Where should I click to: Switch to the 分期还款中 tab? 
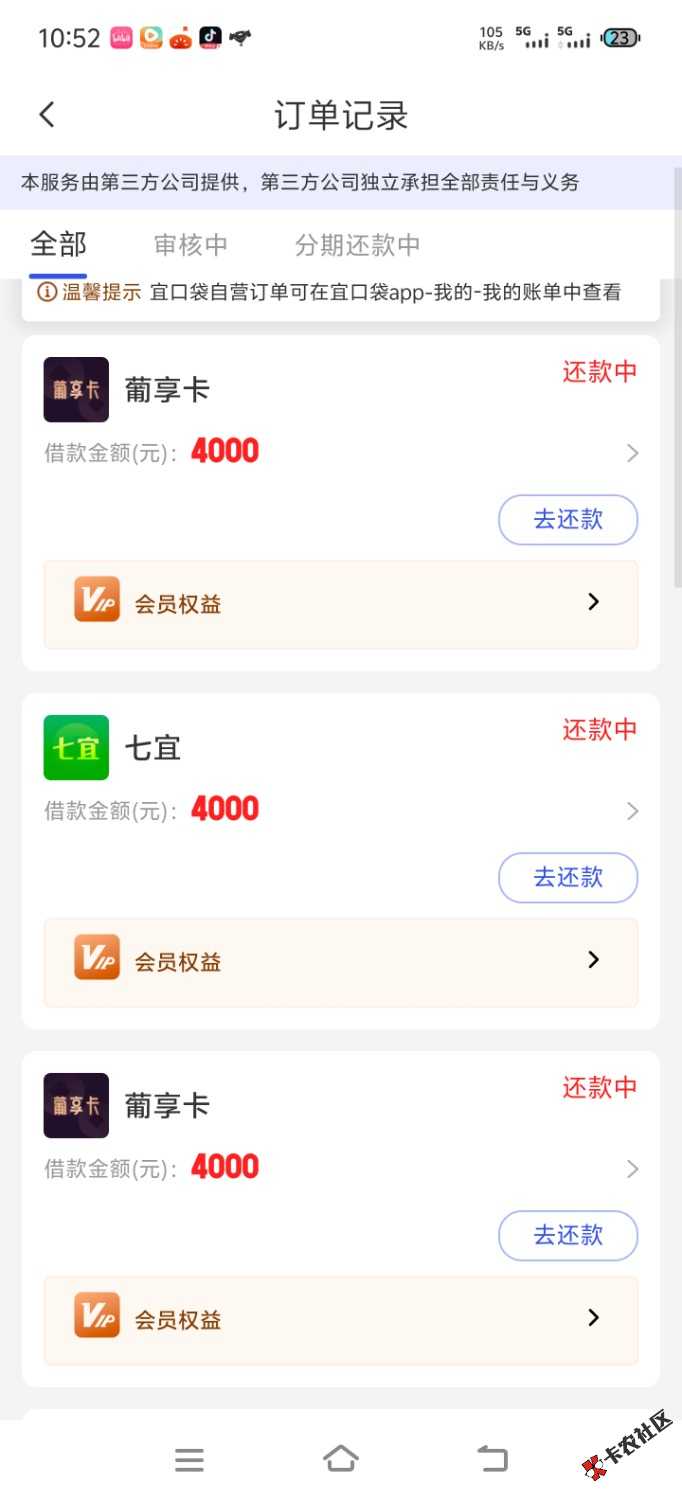click(357, 245)
